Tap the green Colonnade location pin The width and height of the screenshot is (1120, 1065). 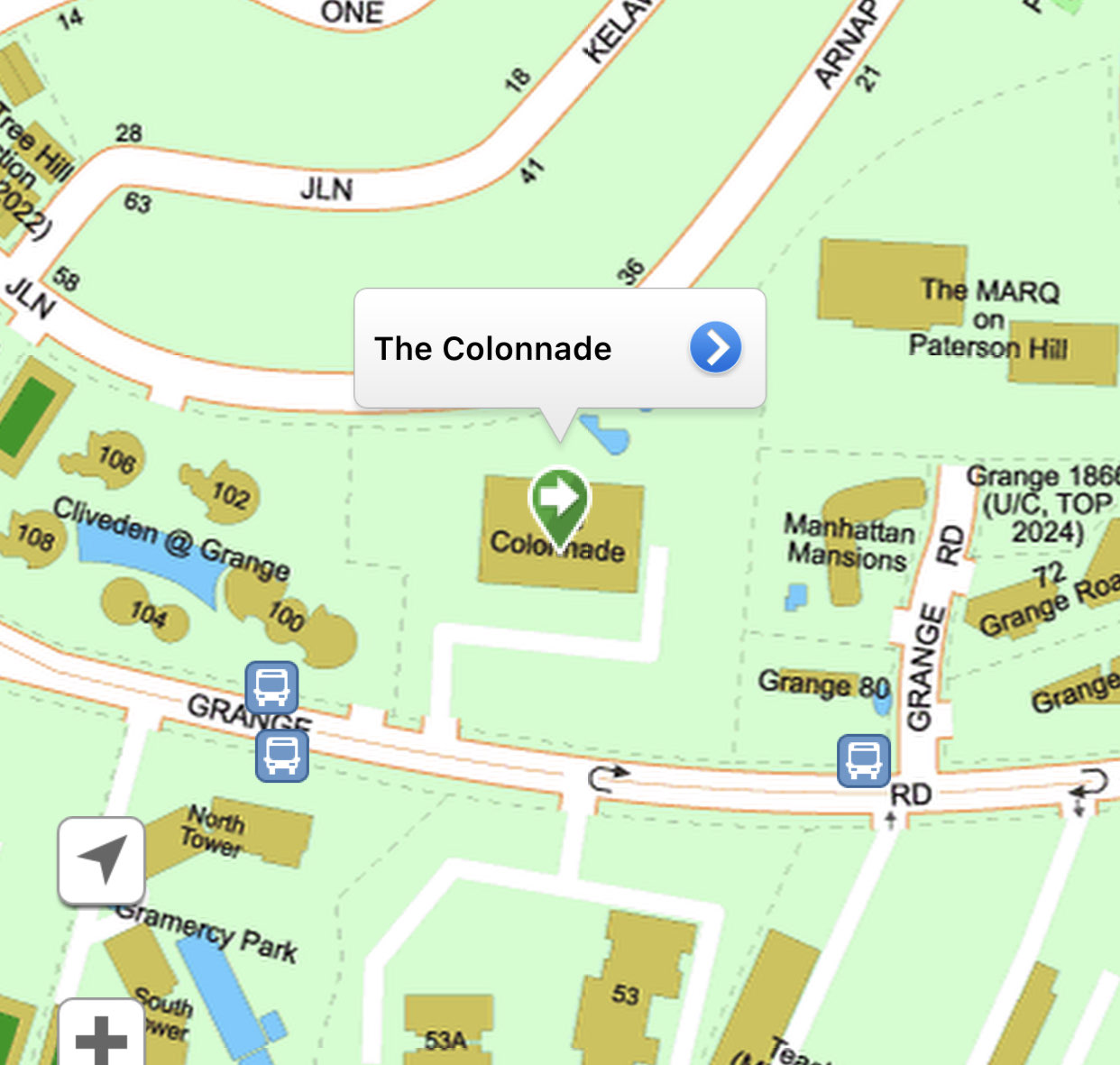[559, 501]
